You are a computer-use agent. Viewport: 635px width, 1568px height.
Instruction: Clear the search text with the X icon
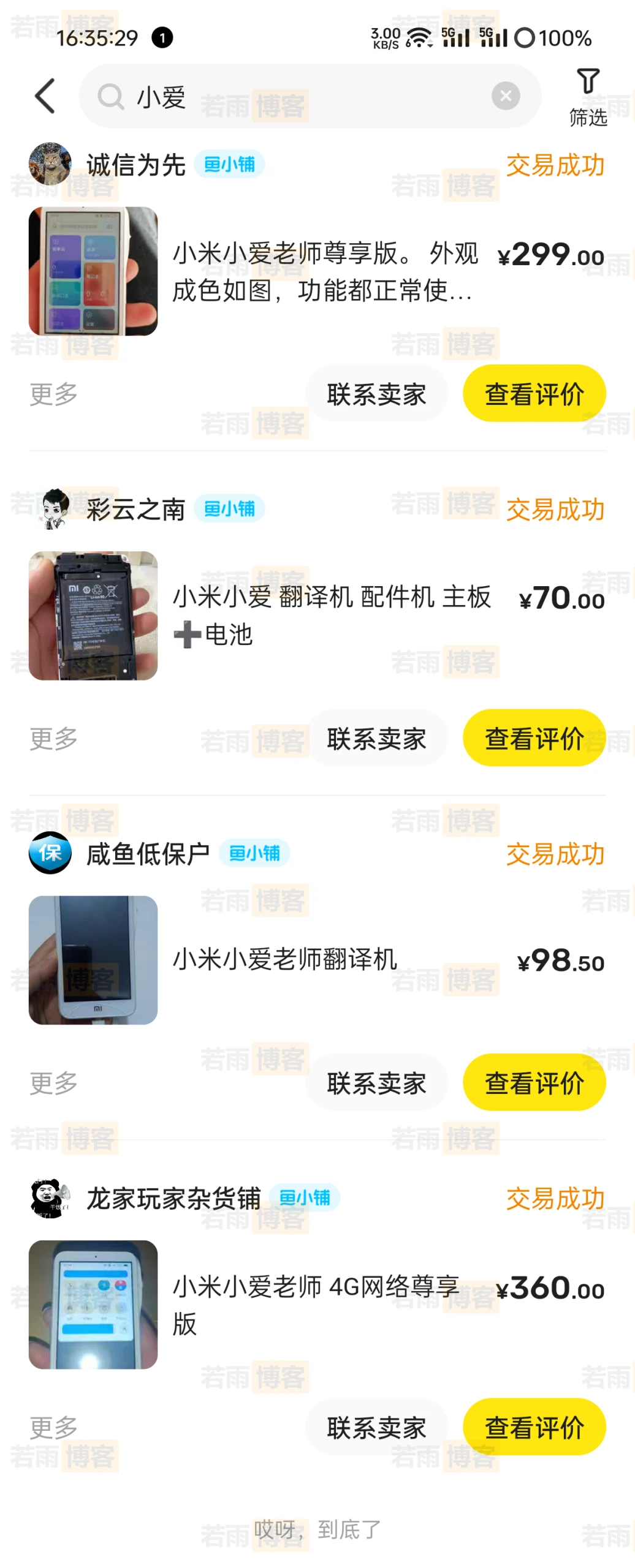[506, 96]
